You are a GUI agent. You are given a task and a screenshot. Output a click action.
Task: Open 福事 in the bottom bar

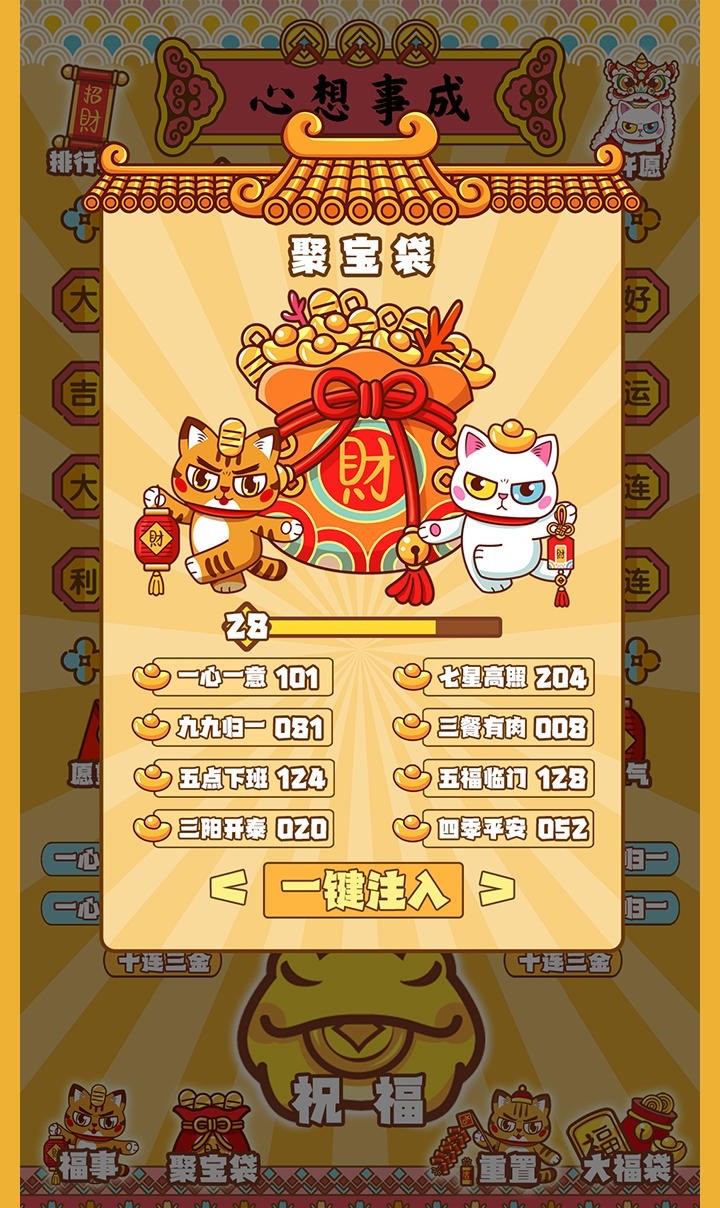90,1140
